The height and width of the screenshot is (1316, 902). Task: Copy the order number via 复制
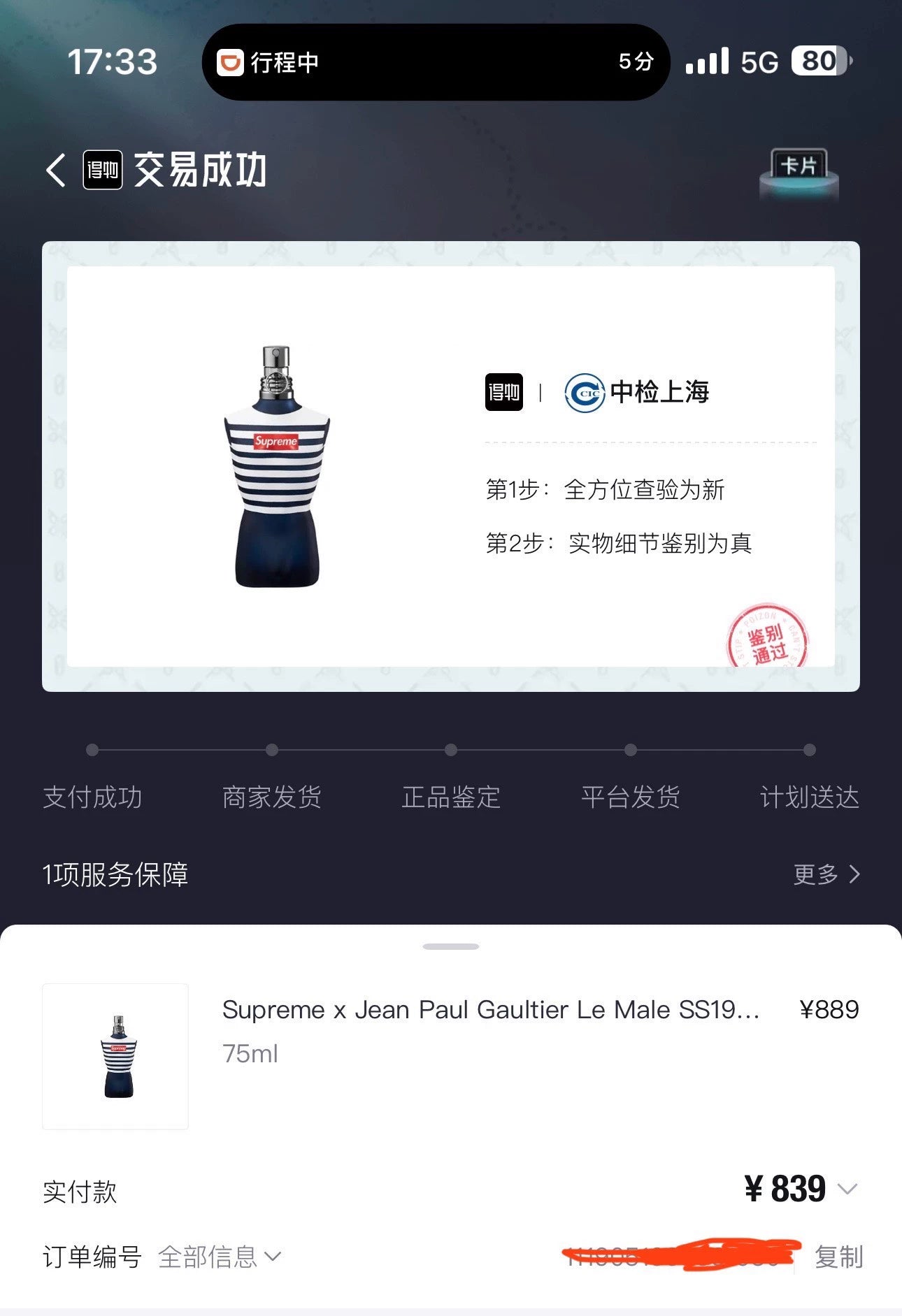(x=838, y=1257)
